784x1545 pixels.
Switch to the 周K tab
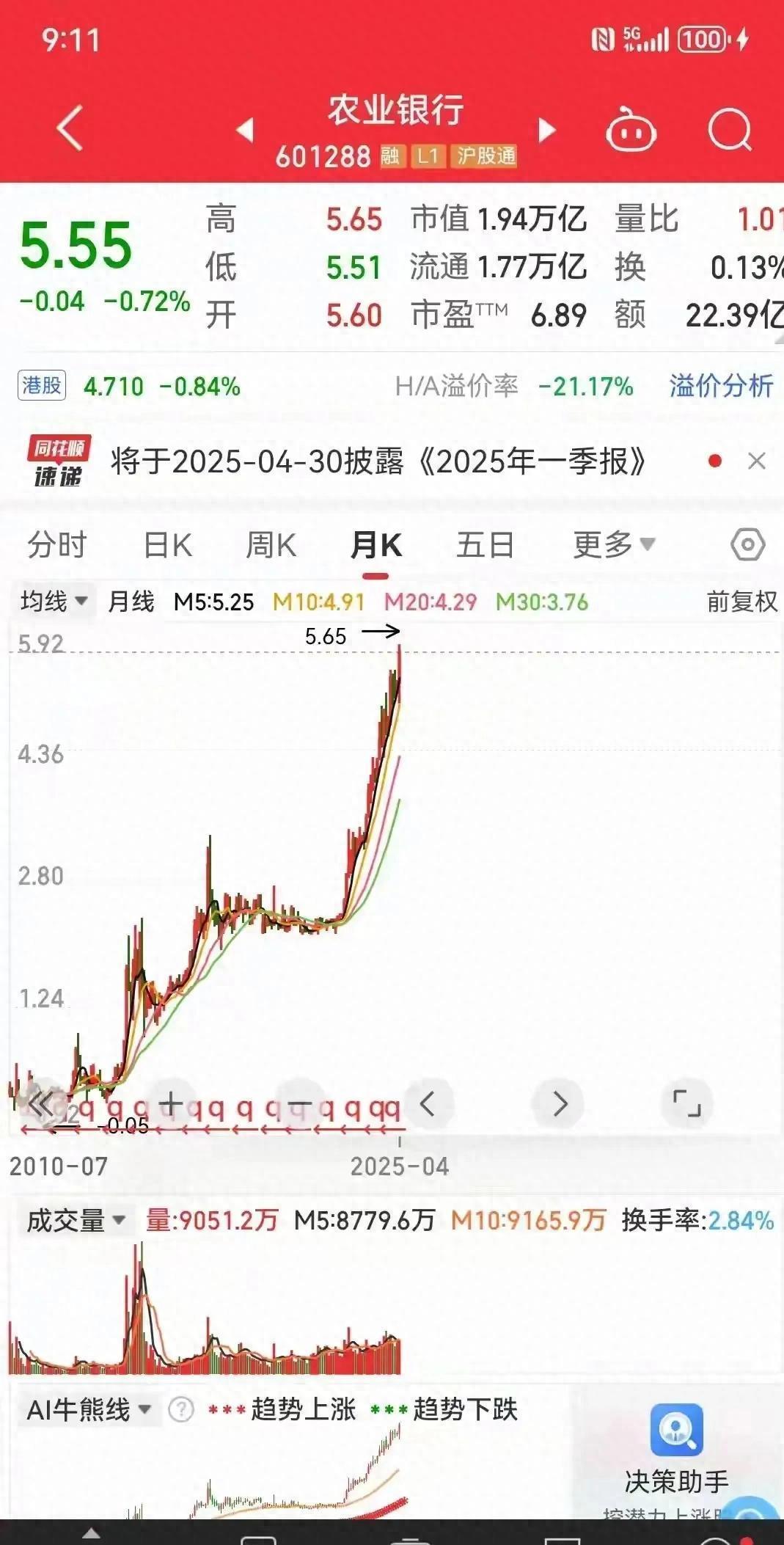coord(271,545)
